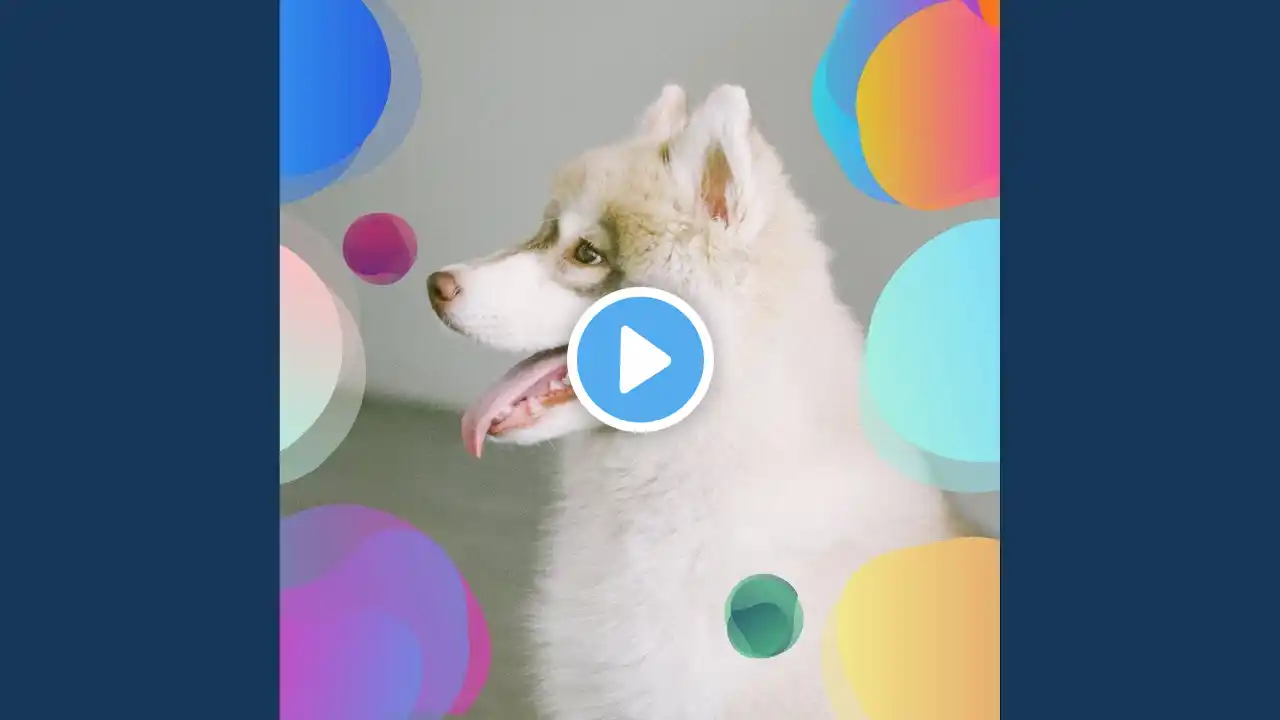Play the husky puppy video
This screenshot has height=720, width=1280.
point(640,359)
